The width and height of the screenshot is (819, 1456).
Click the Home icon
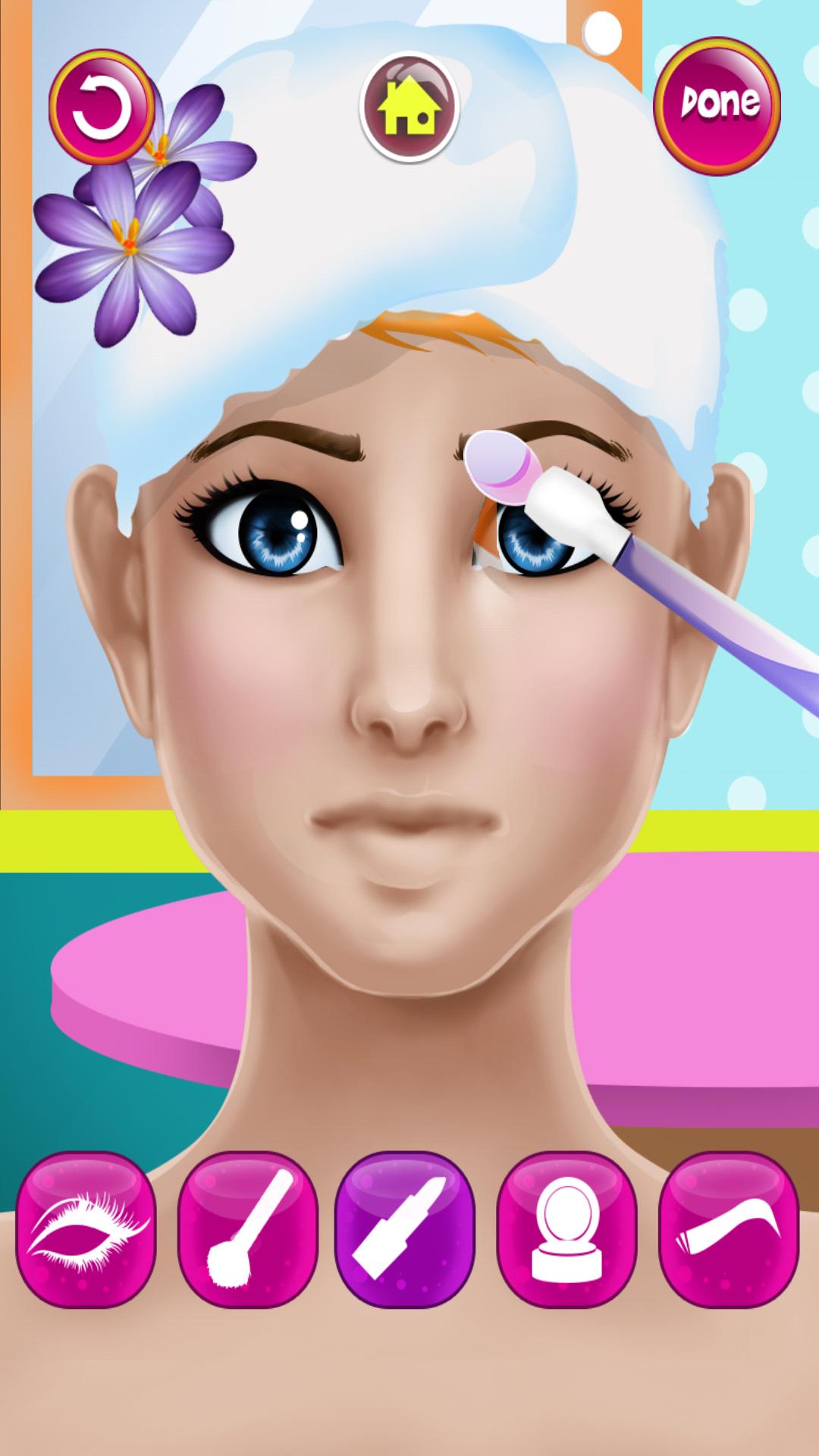tap(409, 108)
